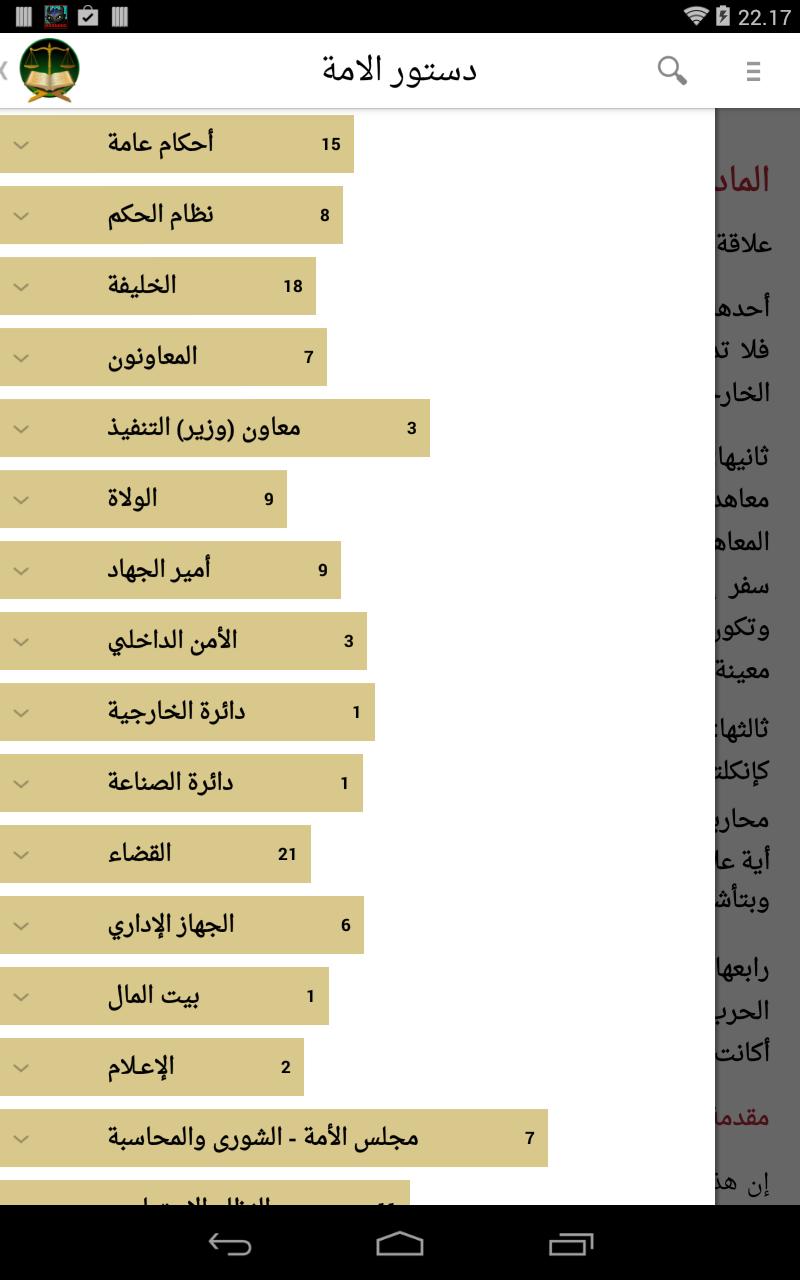
Task: Open the search magnifier icon
Action: [672, 70]
